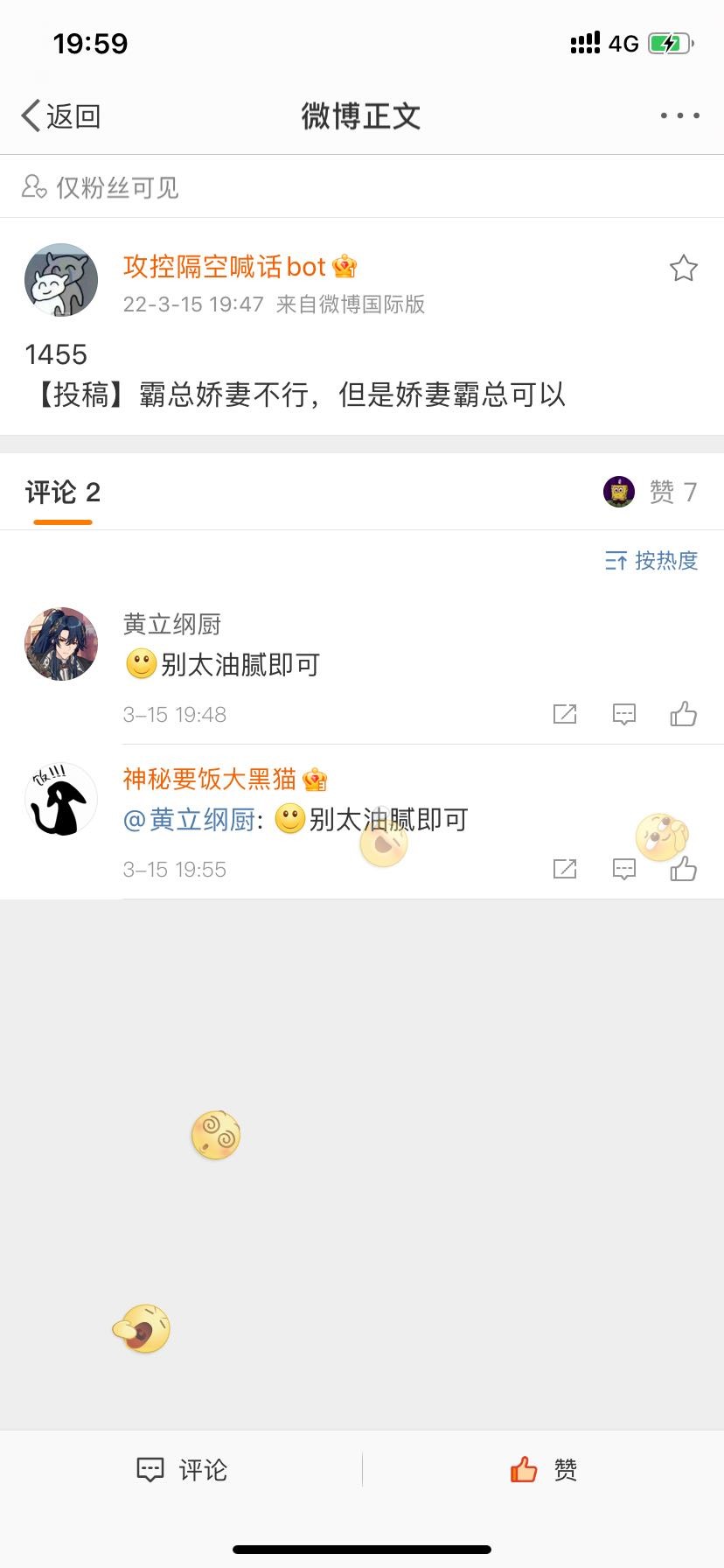The image size is (724, 1568).
Task: Open 神秘要饭大黑猫's profile avatar
Action: [61, 799]
